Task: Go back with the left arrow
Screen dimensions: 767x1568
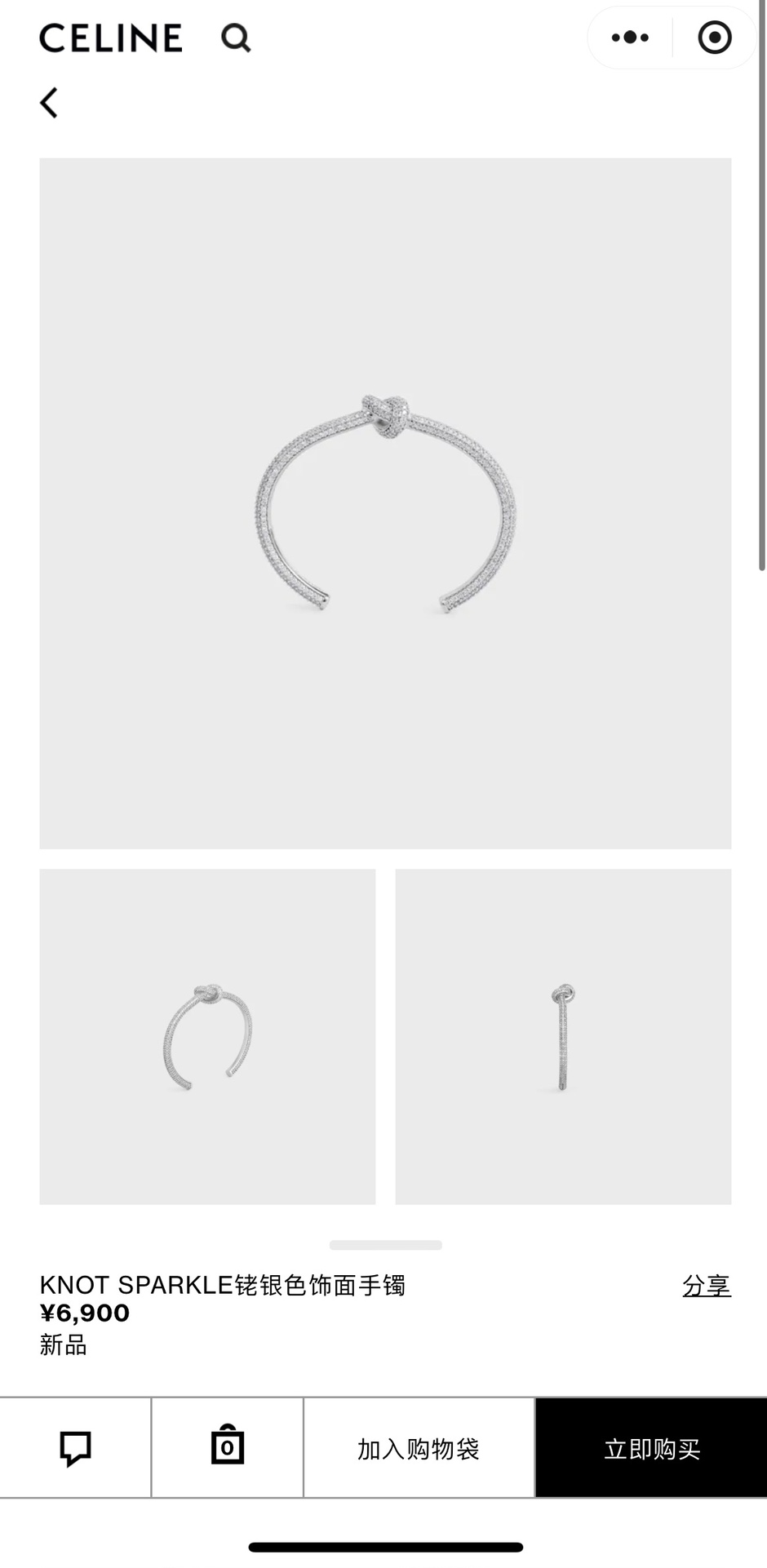Action: [49, 103]
